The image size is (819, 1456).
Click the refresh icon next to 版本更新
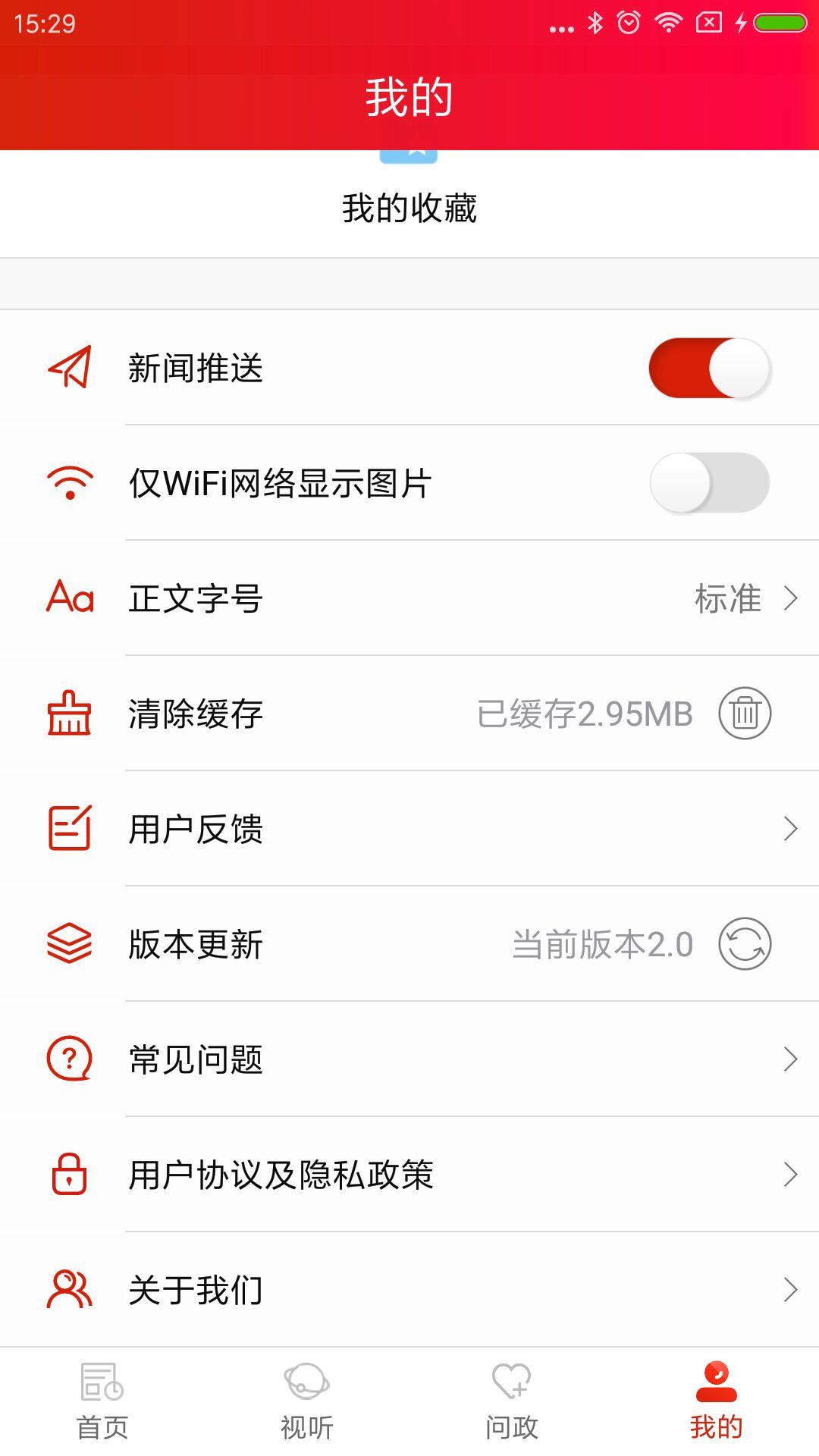pos(742,944)
